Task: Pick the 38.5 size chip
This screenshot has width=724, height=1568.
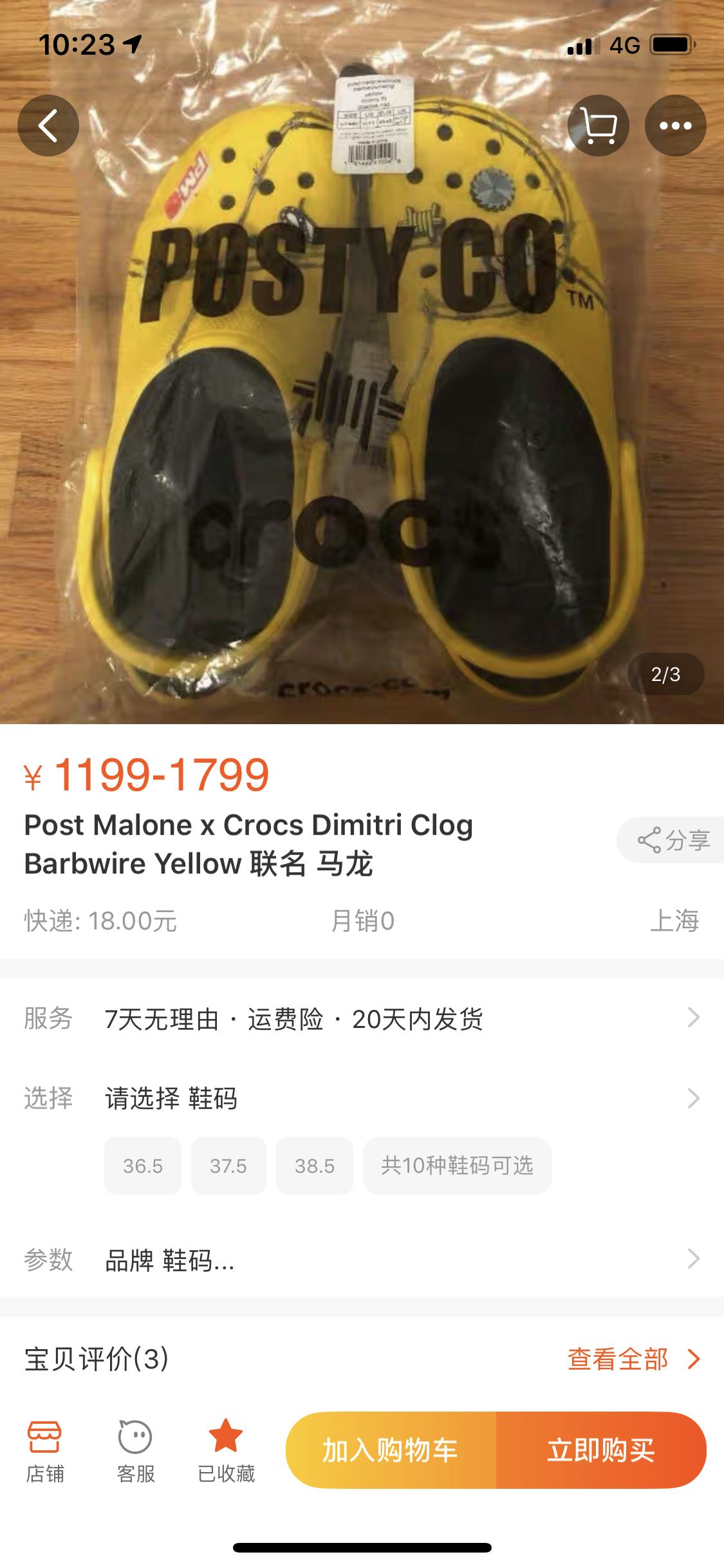Action: pyautogui.click(x=315, y=1166)
